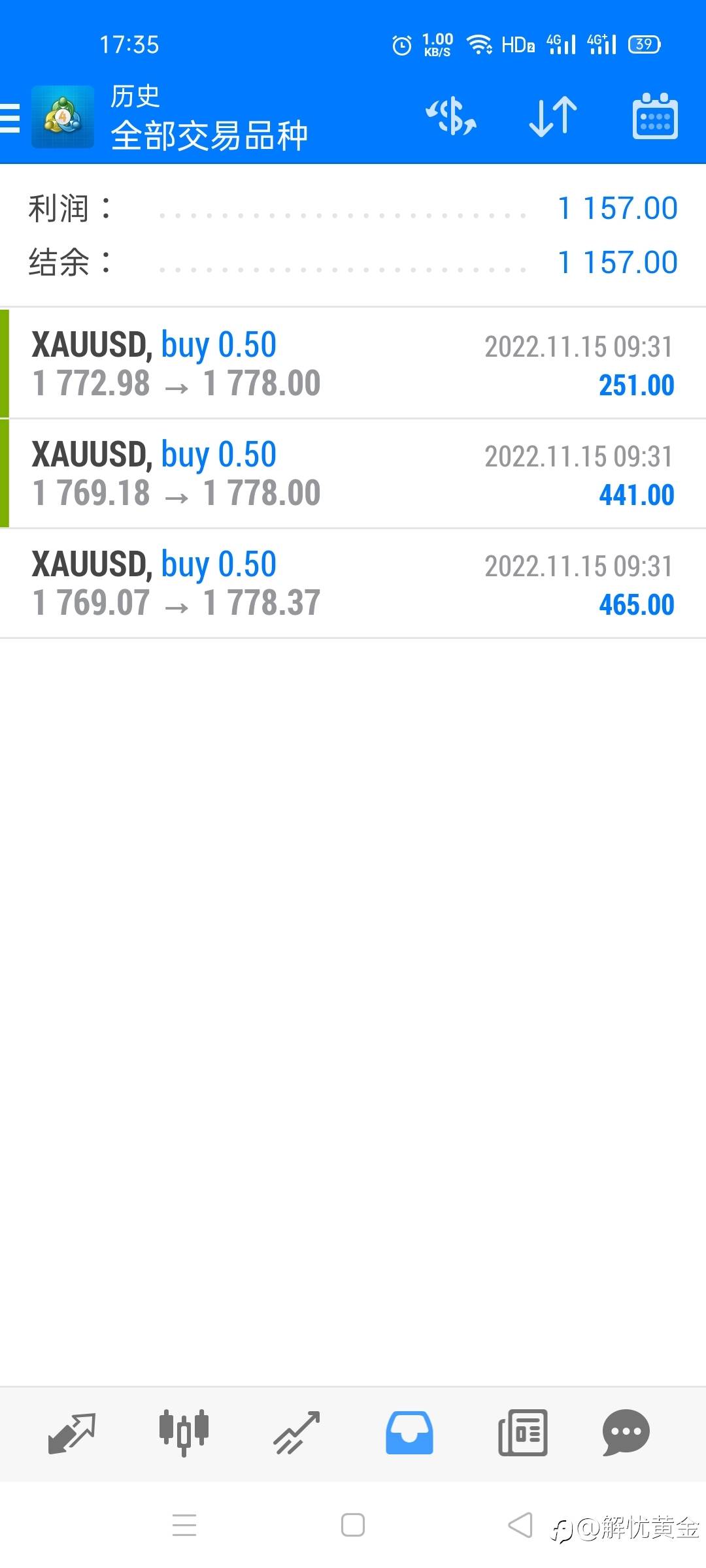Open the XAUUSD trade with 465.00 profit
The image size is (706, 1568).
353,583
